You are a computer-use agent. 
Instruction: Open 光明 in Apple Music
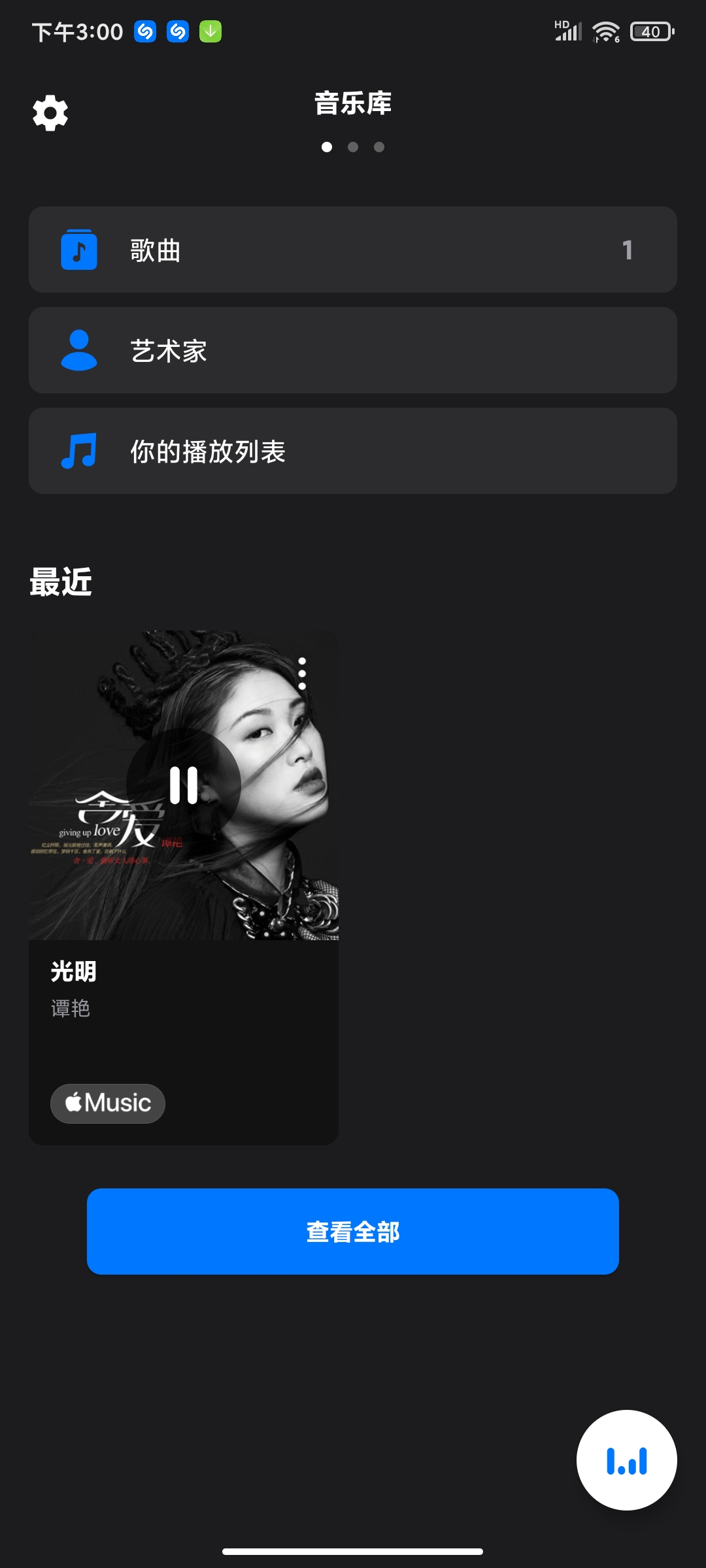pyautogui.click(x=108, y=1103)
